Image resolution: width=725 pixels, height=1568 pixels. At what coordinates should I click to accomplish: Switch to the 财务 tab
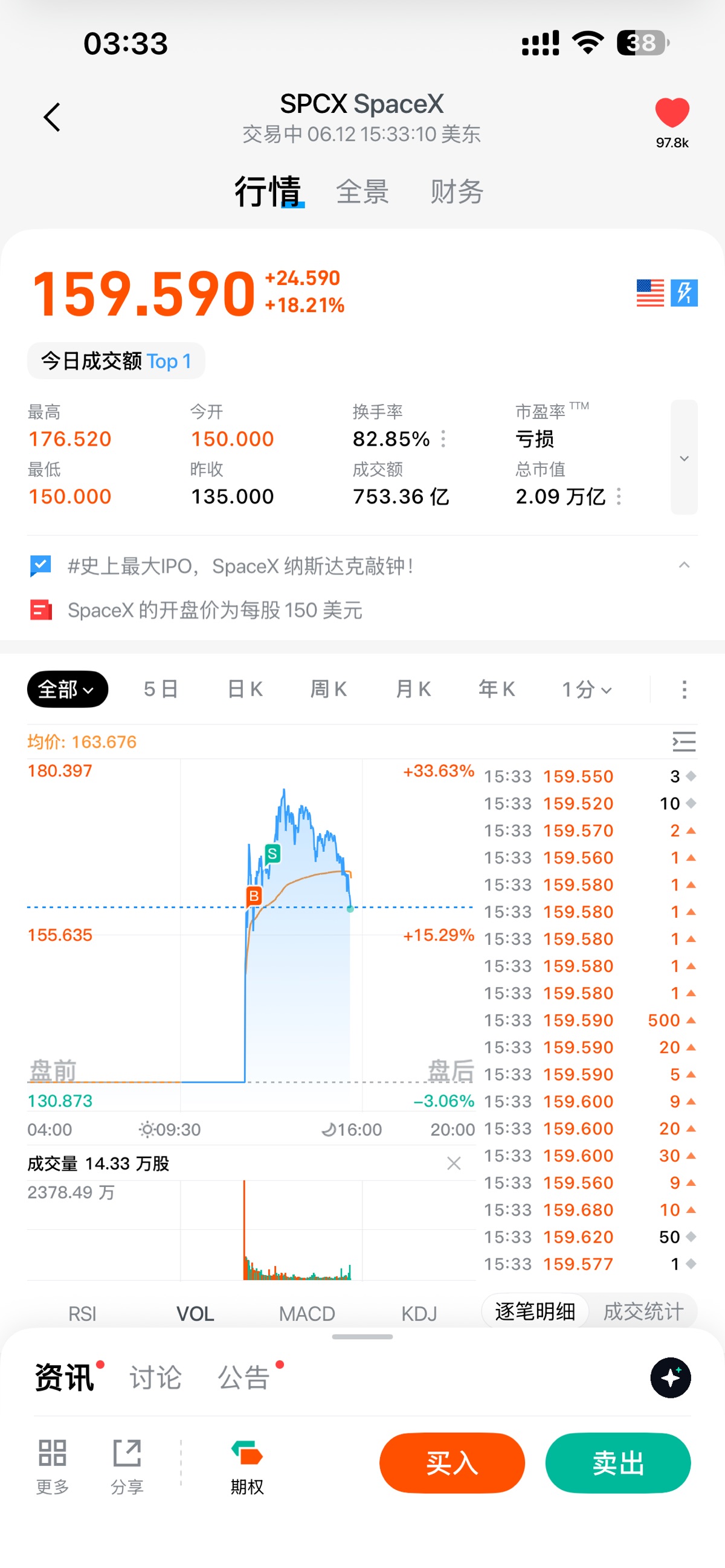[x=457, y=192]
